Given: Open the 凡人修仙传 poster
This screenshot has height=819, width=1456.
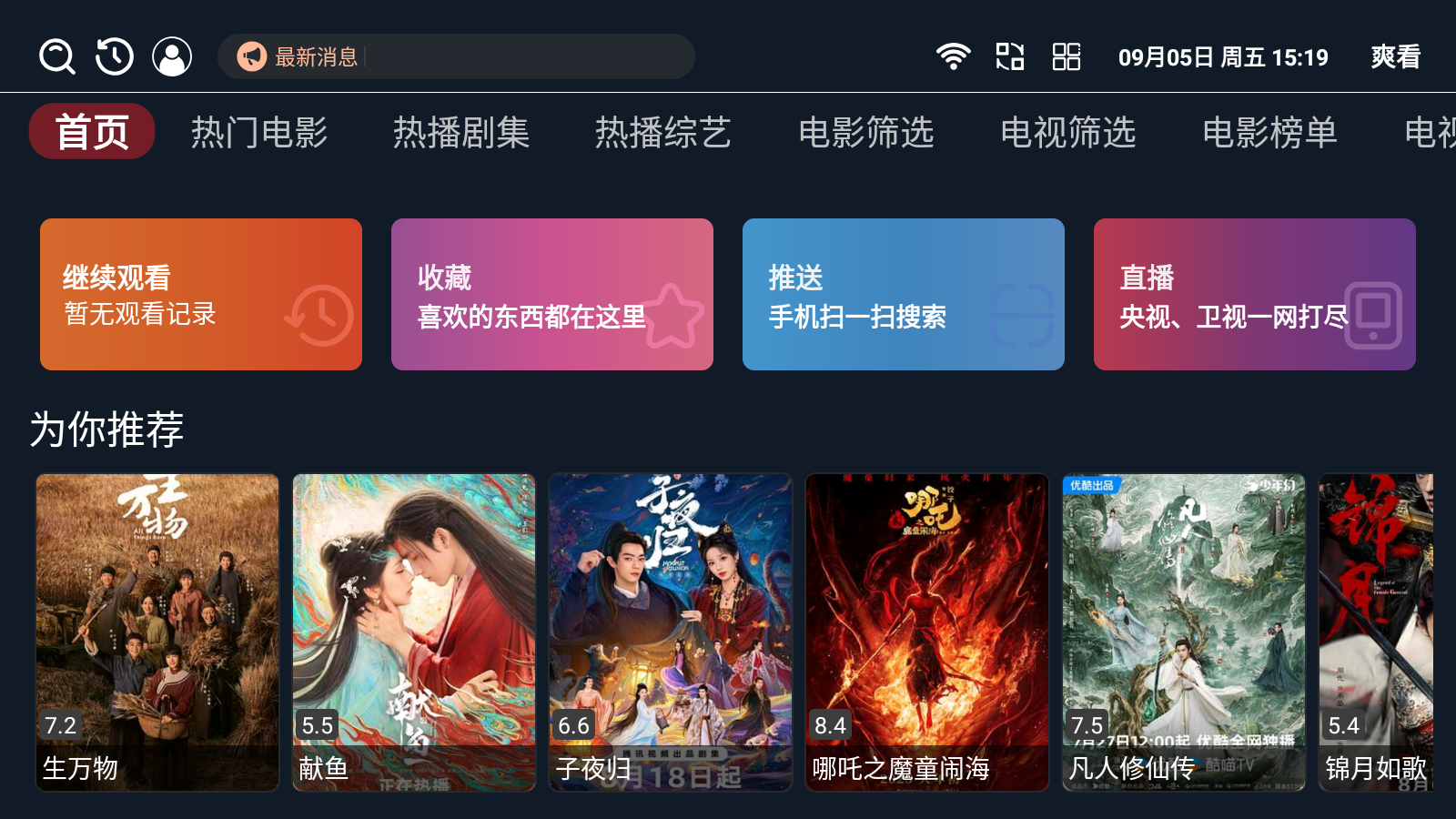Looking at the screenshot, I should (x=1184, y=632).
